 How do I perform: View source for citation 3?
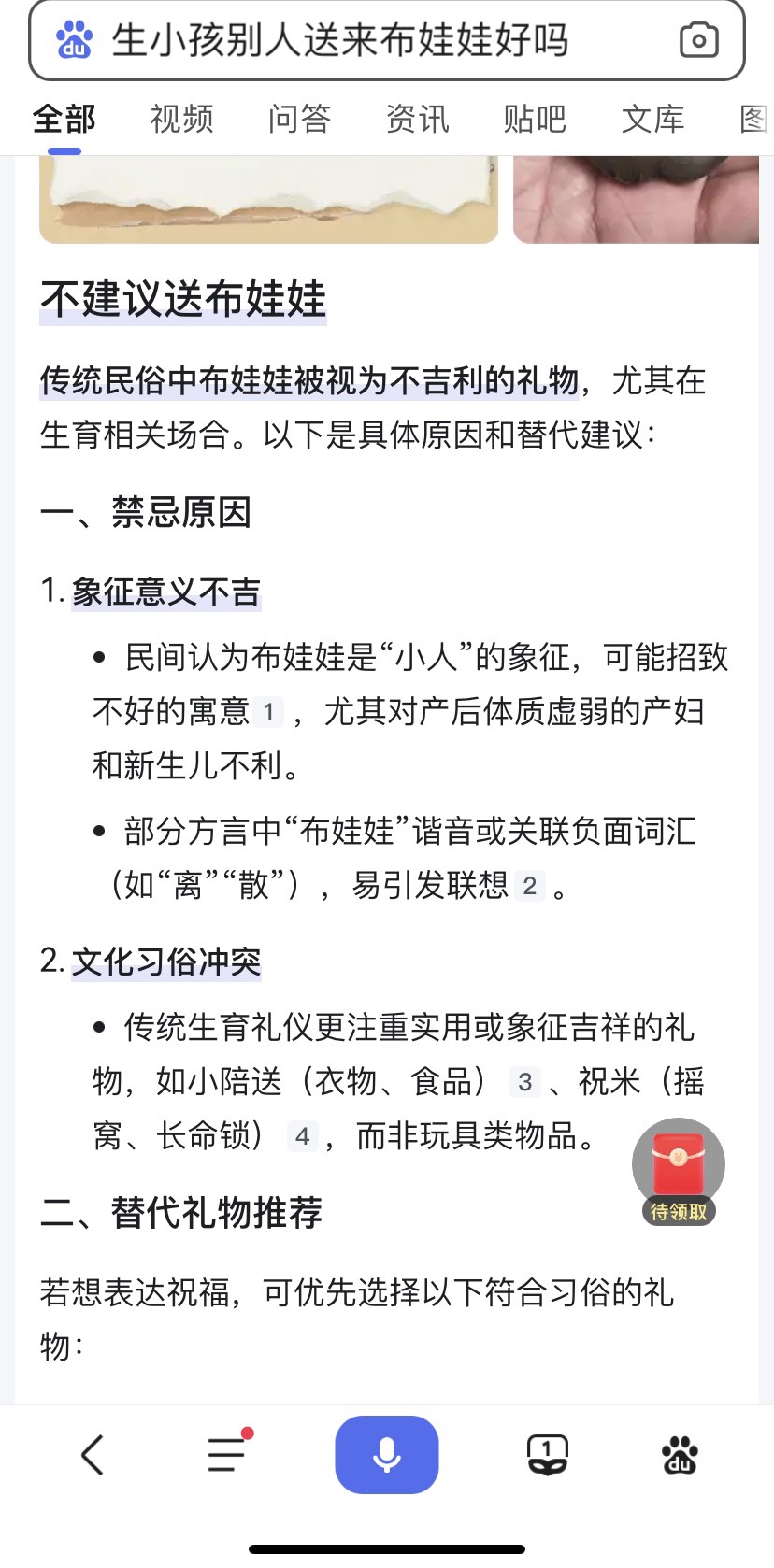(x=525, y=1082)
